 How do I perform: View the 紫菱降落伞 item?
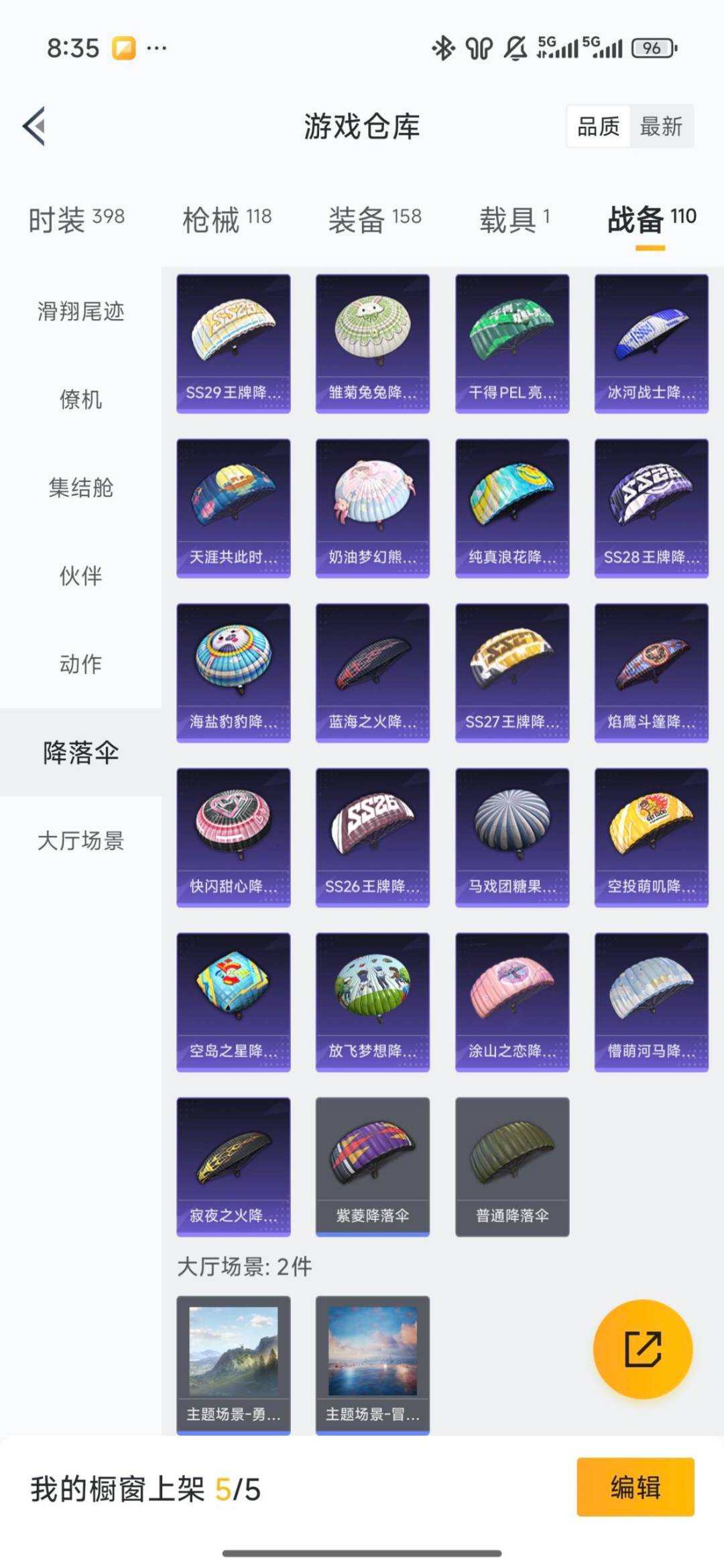pos(371,1163)
